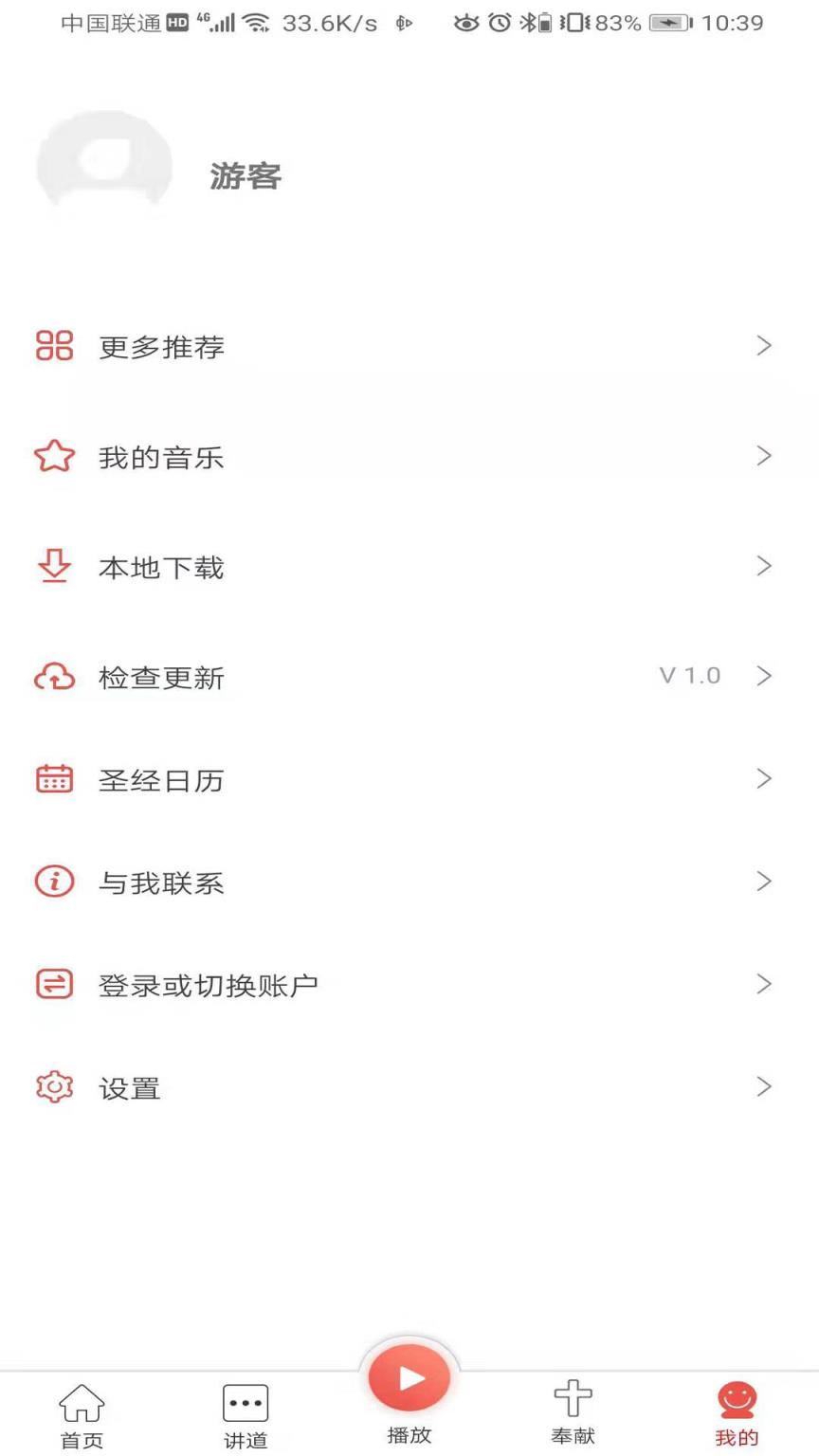Tap the 游客 guest username
819x1456 pixels.
pyautogui.click(x=245, y=176)
